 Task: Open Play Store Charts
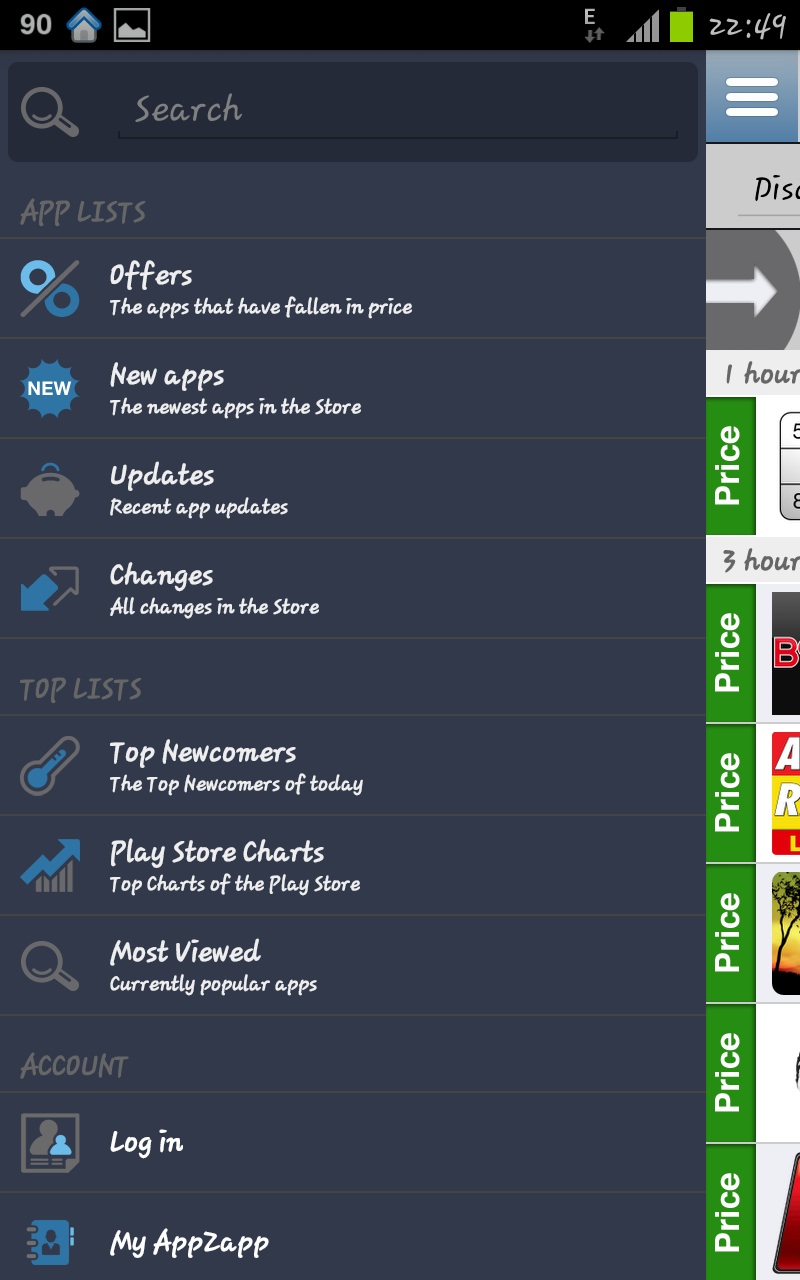click(x=350, y=866)
